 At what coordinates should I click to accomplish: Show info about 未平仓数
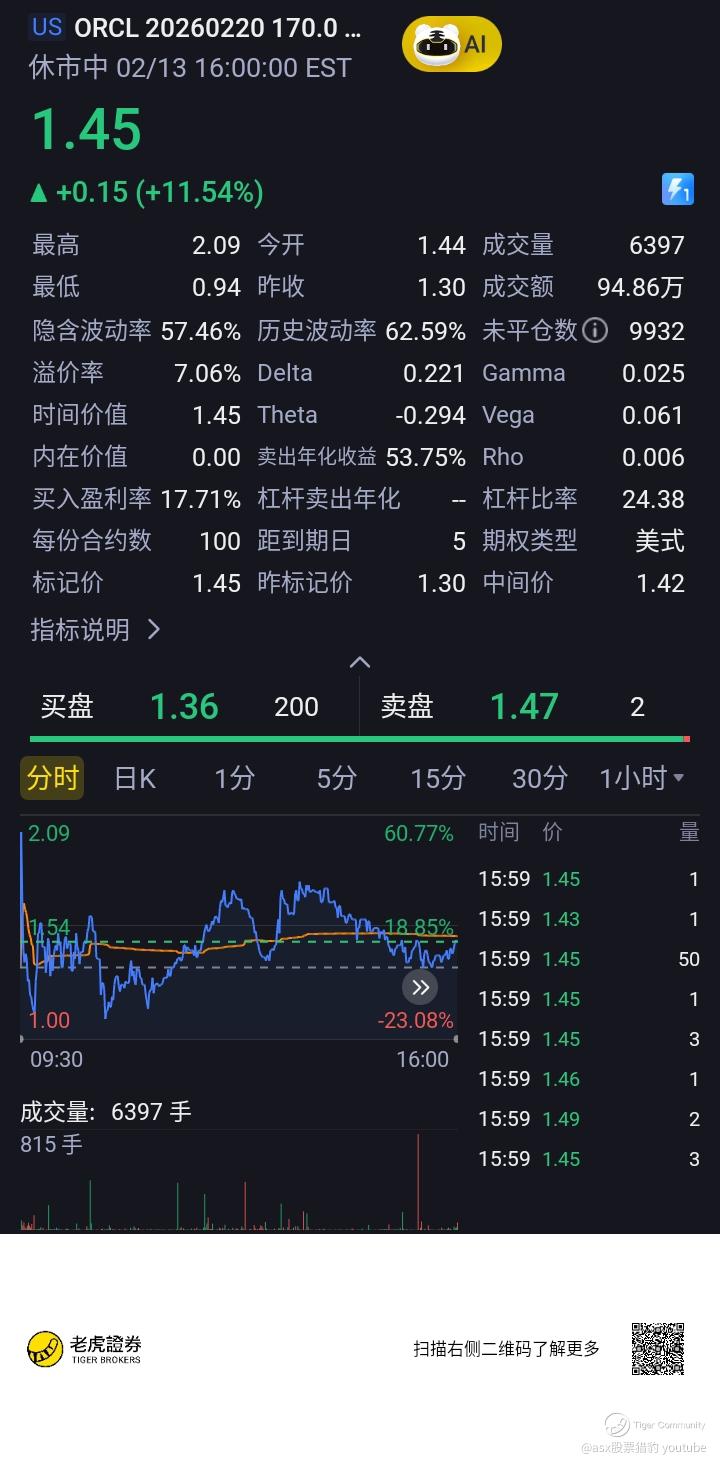(x=595, y=330)
